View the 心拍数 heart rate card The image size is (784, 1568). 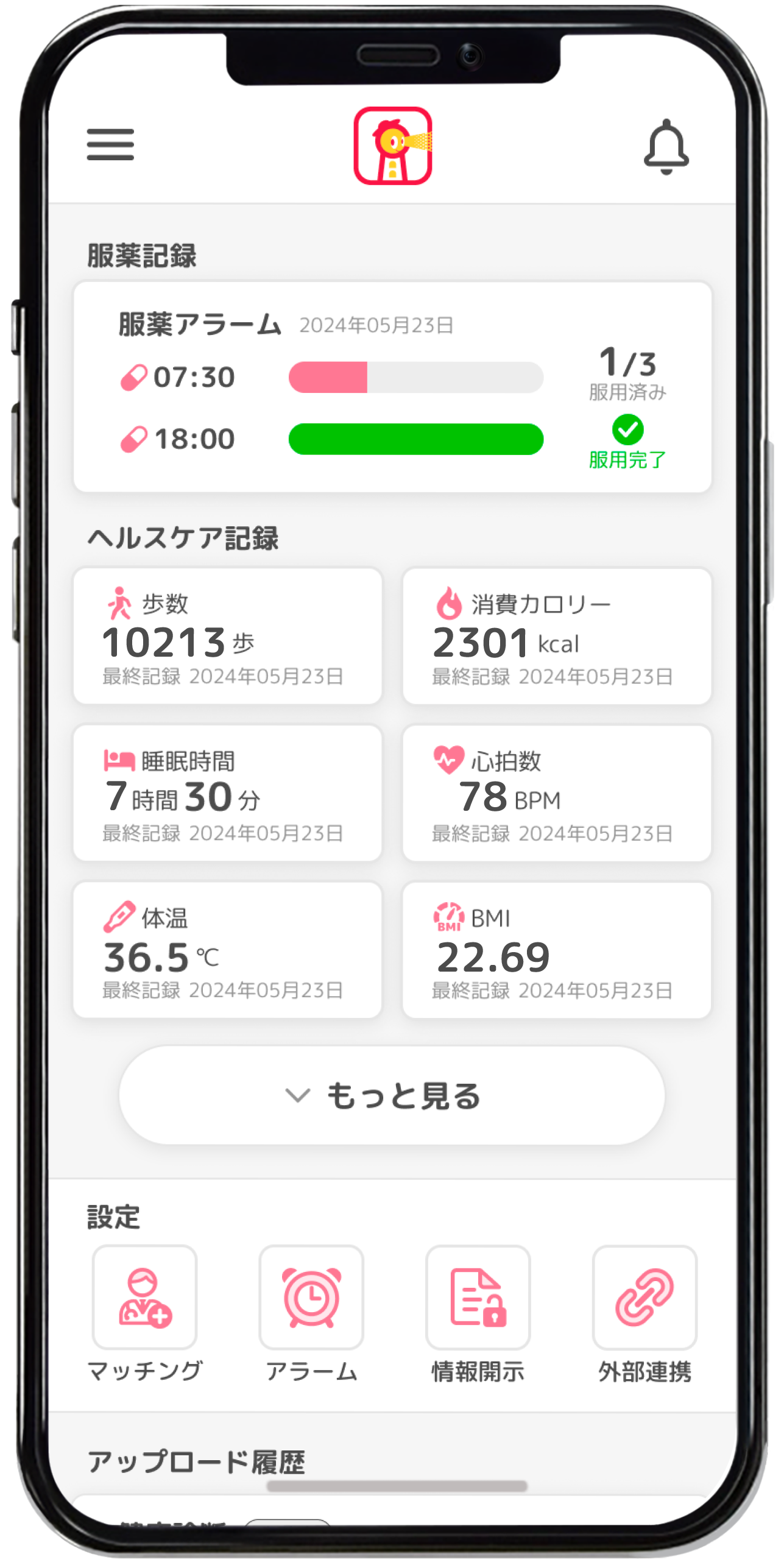tap(557, 793)
